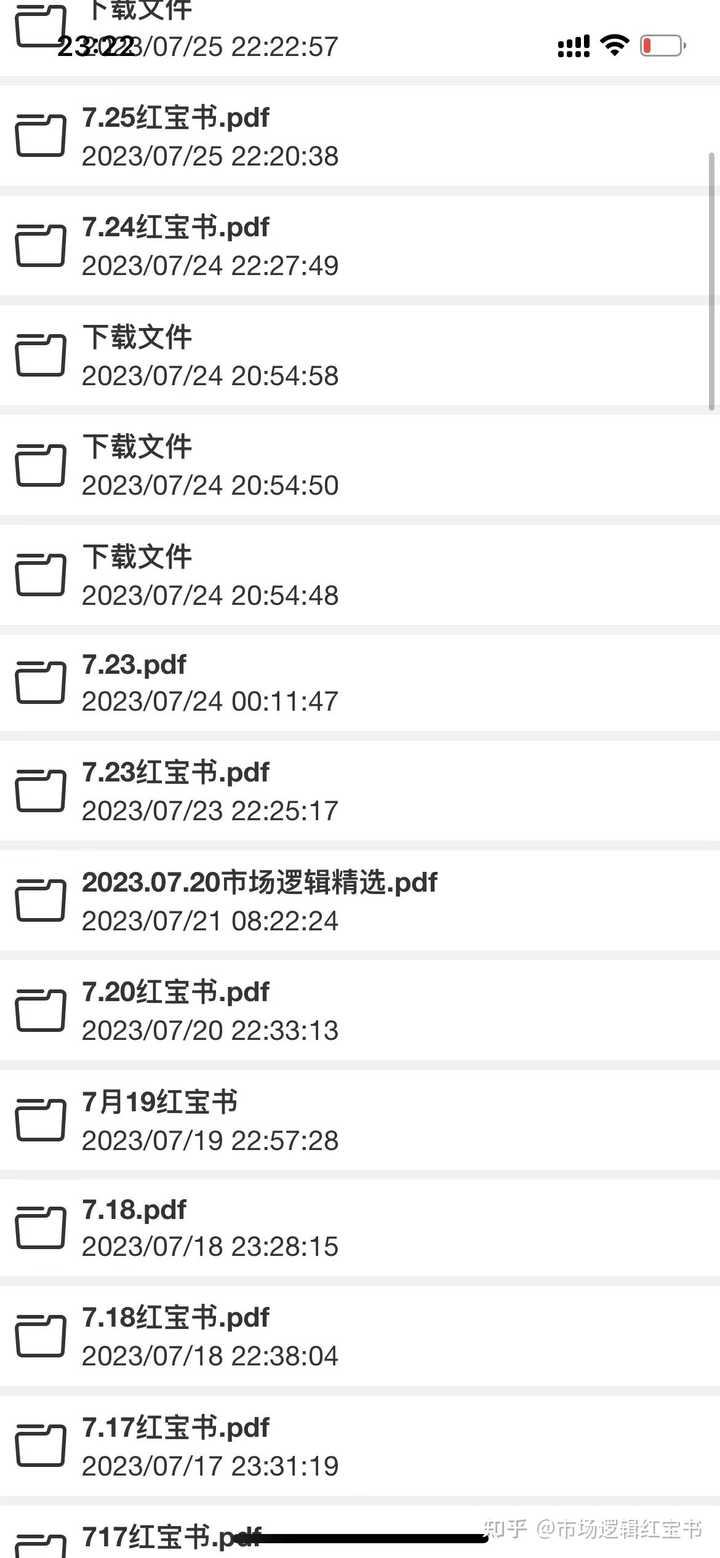Open 下载文件 dated 2023/07/24 20:54:58
Screen dimensions: 720x1558
[360, 356]
